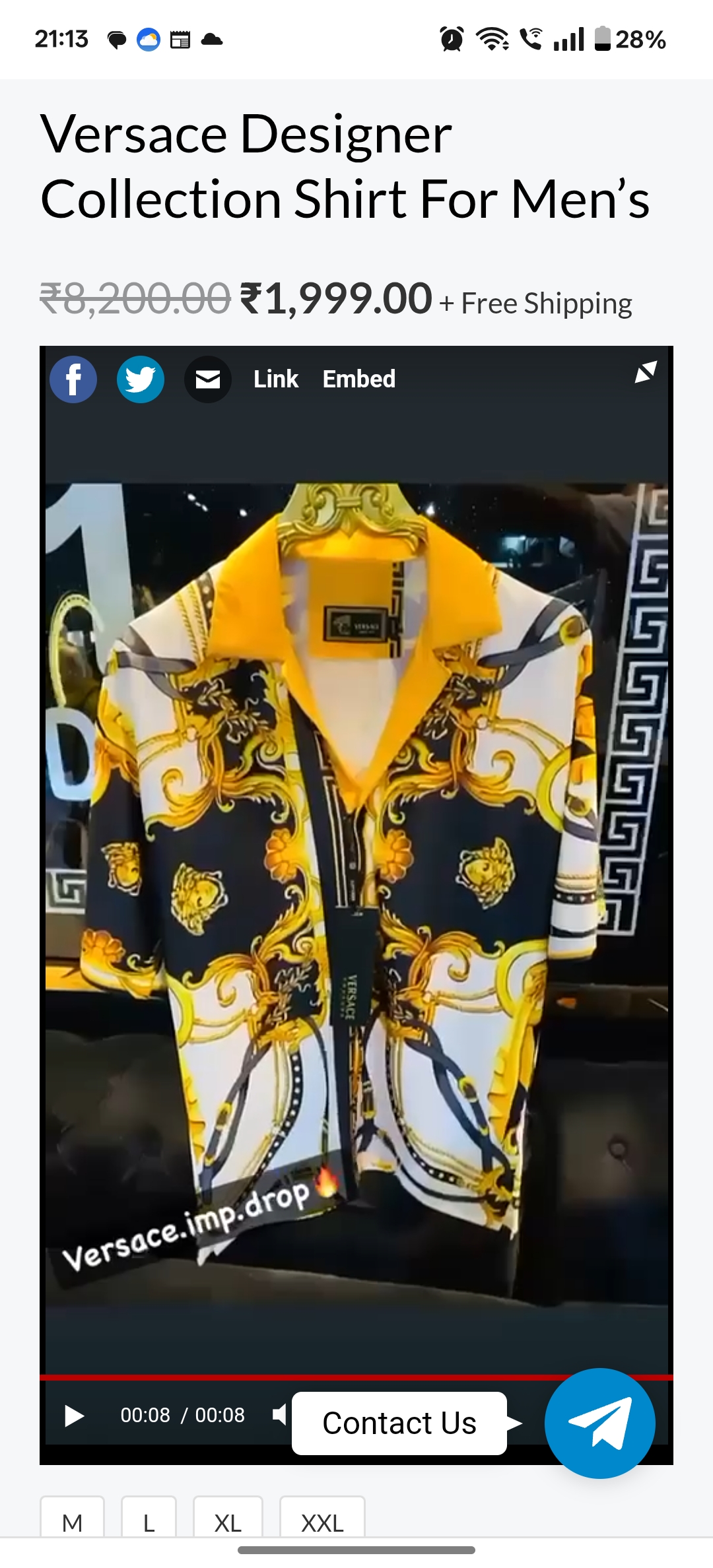Mute the video sound
This screenshot has height=1568, width=713.
point(280,1414)
